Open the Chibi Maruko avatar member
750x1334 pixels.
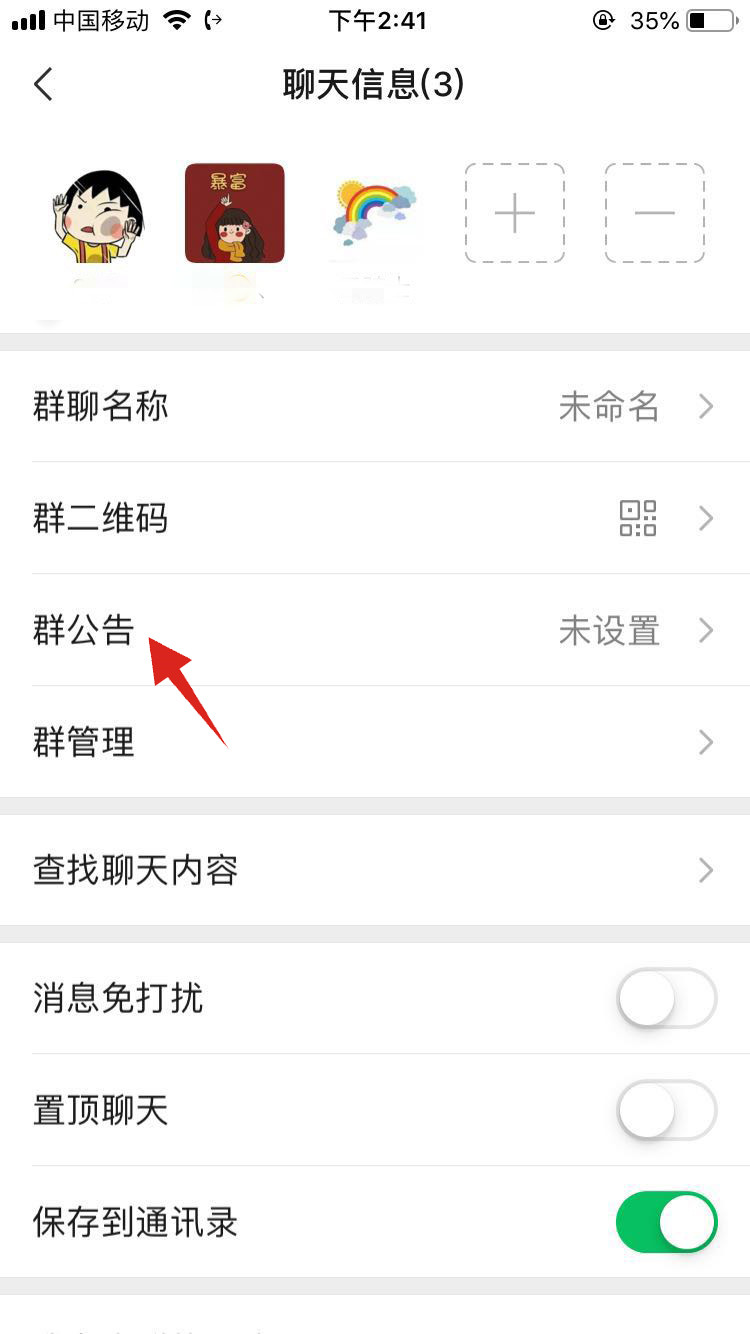95,213
